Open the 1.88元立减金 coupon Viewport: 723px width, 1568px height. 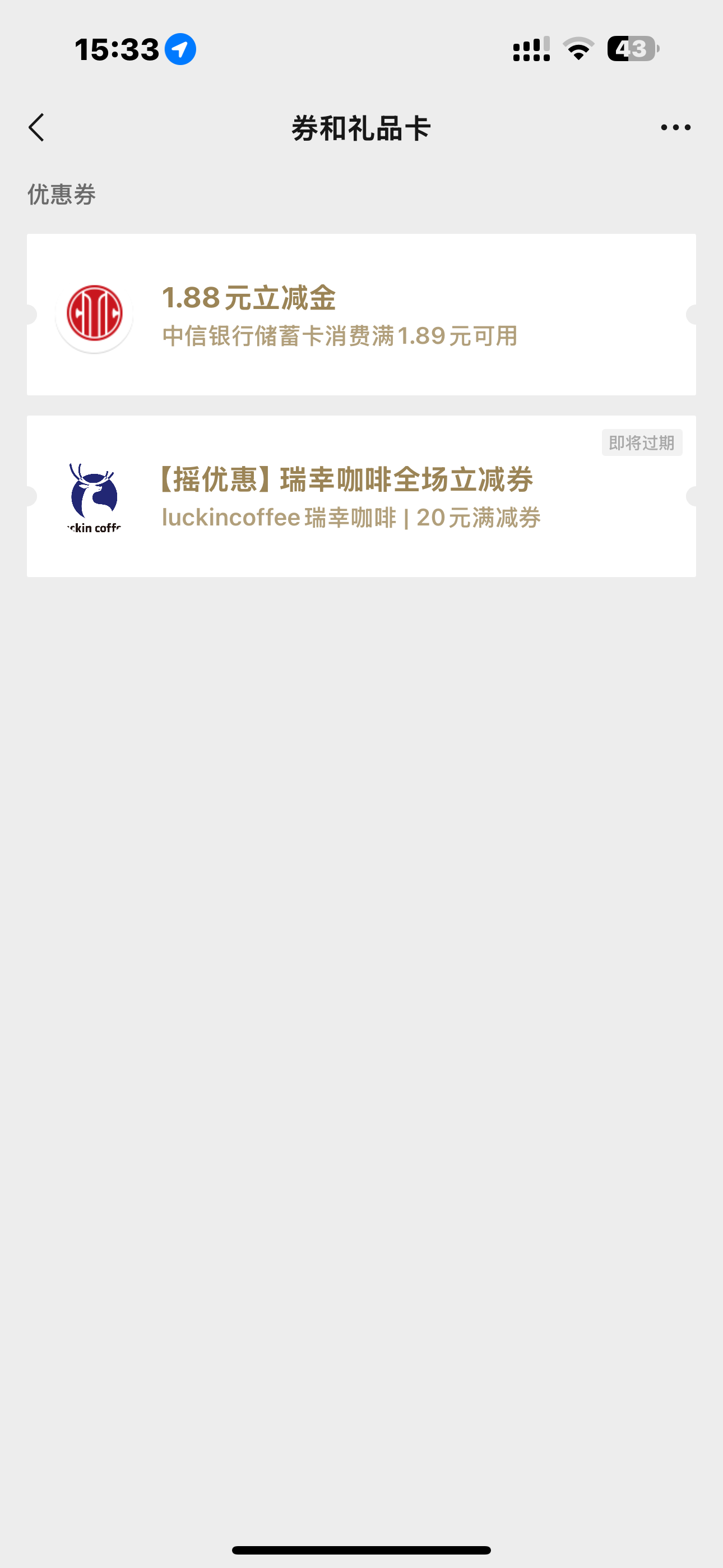pyautogui.click(x=361, y=315)
